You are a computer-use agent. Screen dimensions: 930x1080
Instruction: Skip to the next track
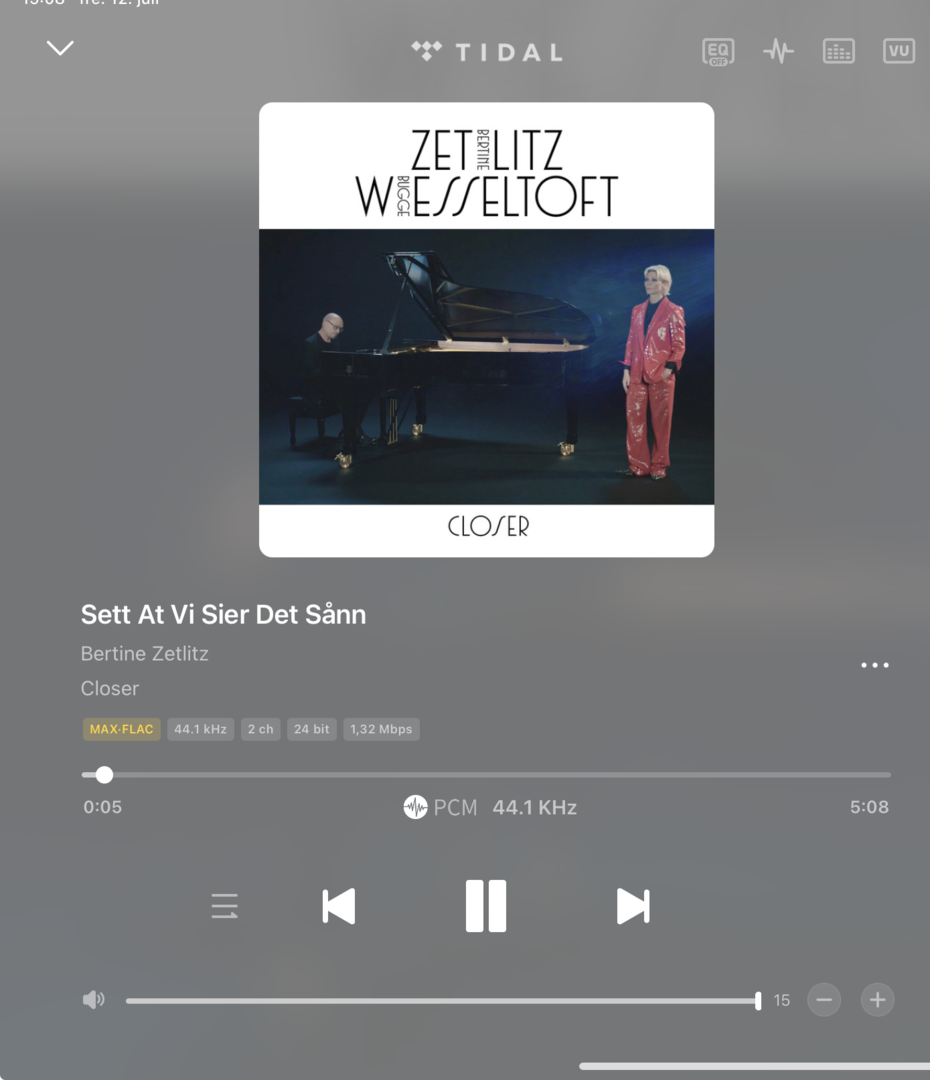point(632,906)
